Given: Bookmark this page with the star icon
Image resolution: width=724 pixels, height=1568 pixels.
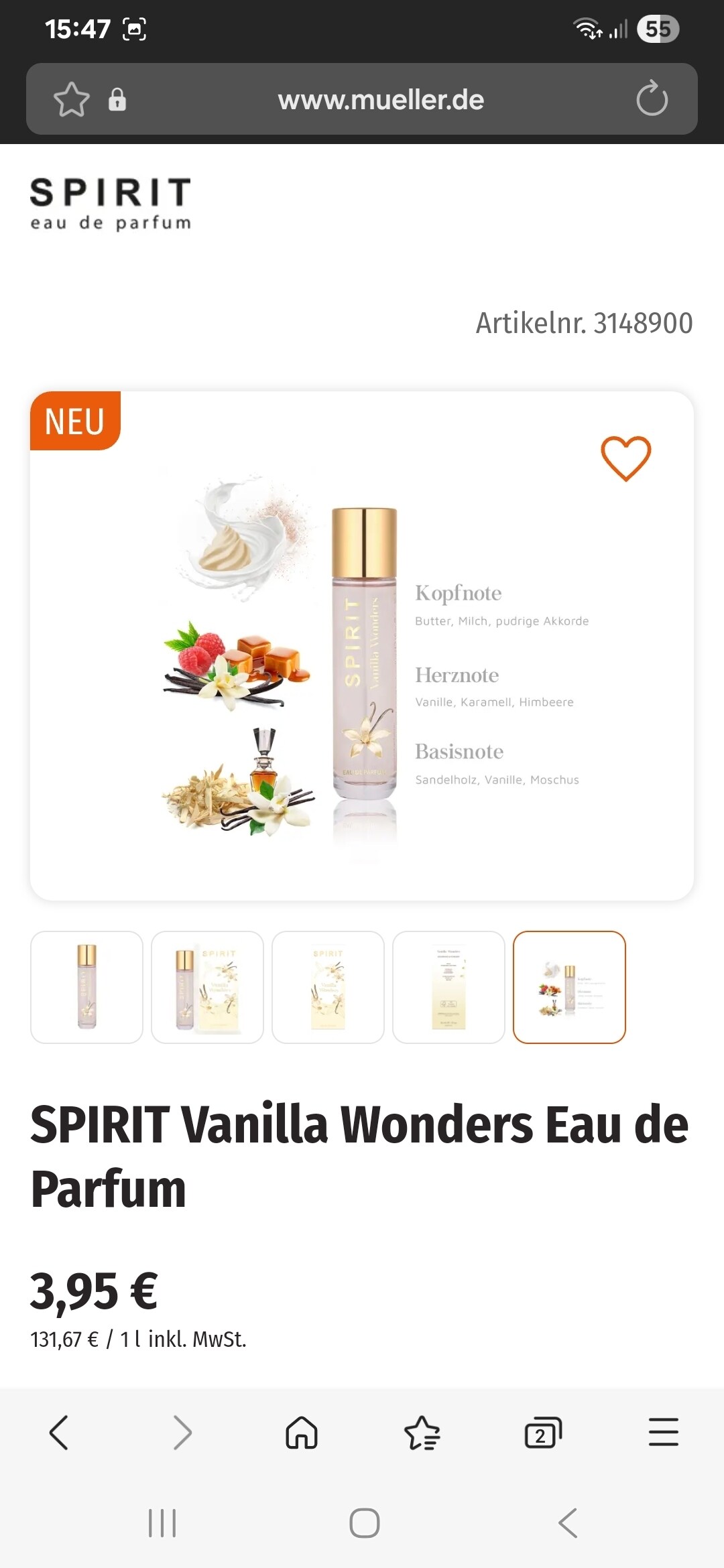Looking at the screenshot, I should 71,100.
